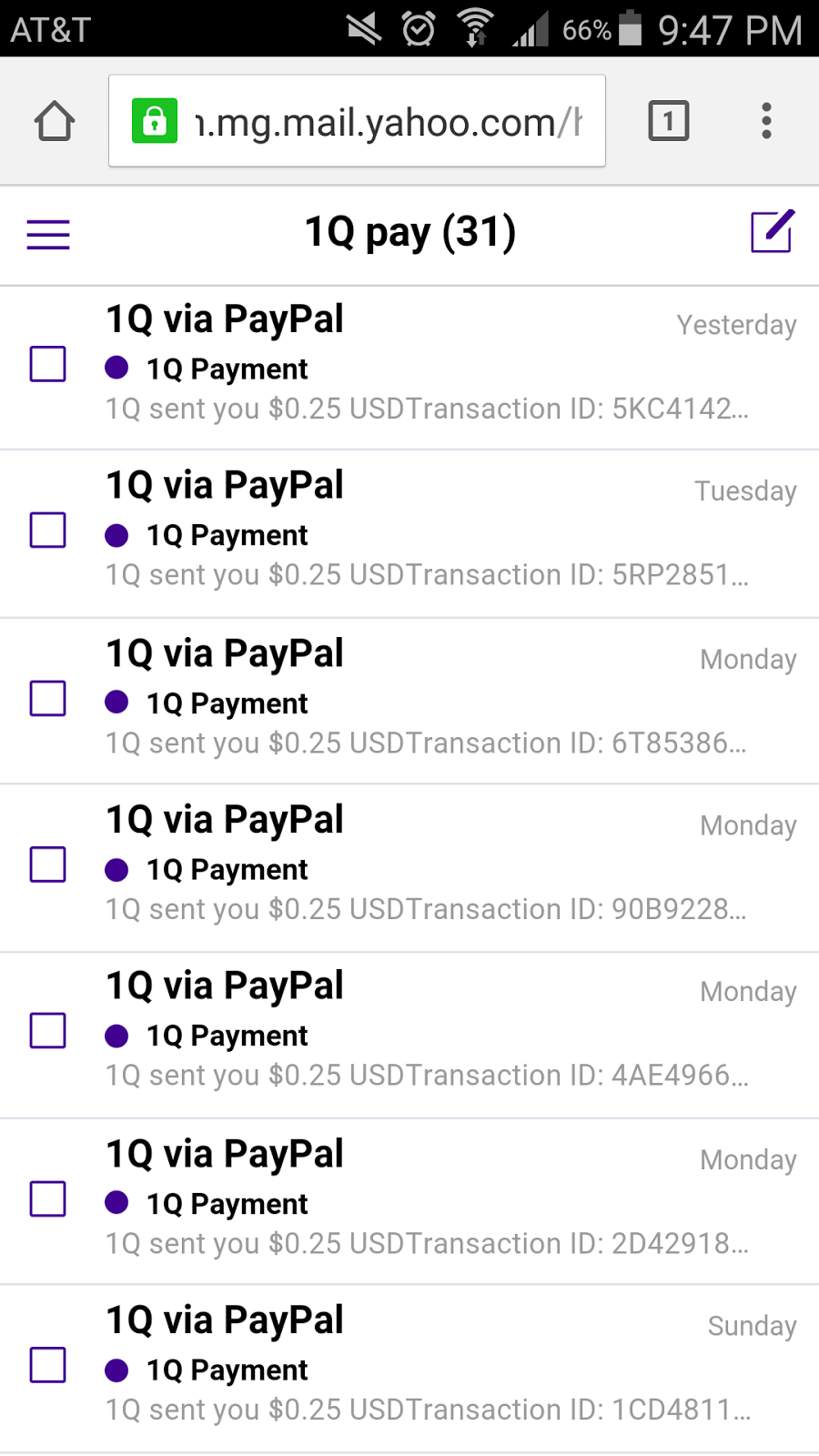Image resolution: width=819 pixels, height=1456 pixels.
Task: Compose a new email
Action: pos(772,233)
